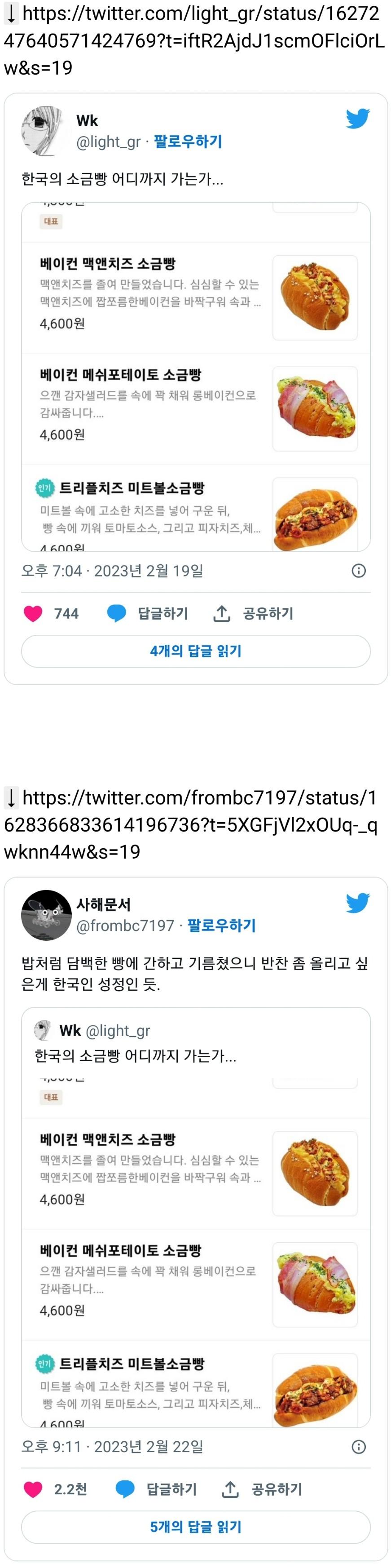Read the 5 replies
The width and height of the screenshot is (391, 1568).
tap(196, 1527)
